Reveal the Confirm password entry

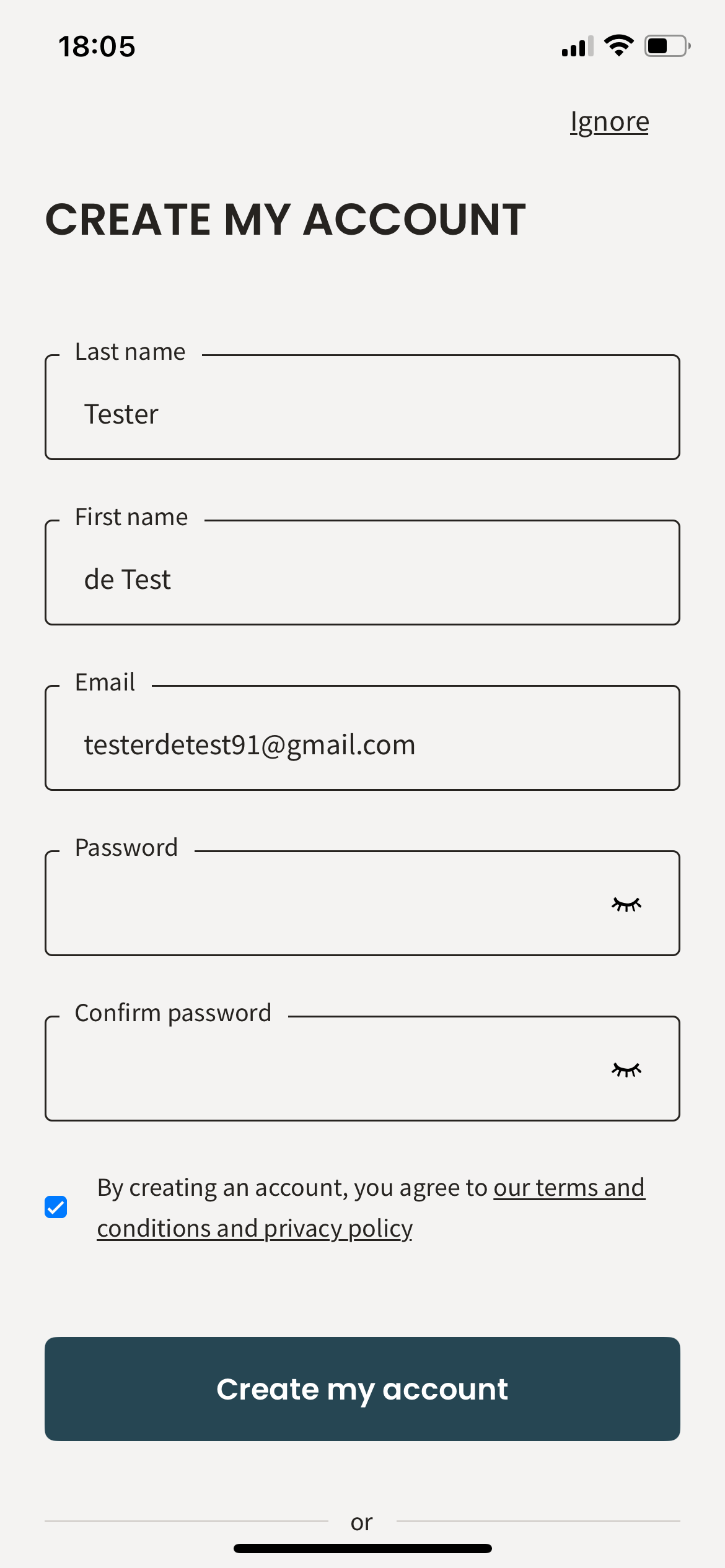(626, 1069)
